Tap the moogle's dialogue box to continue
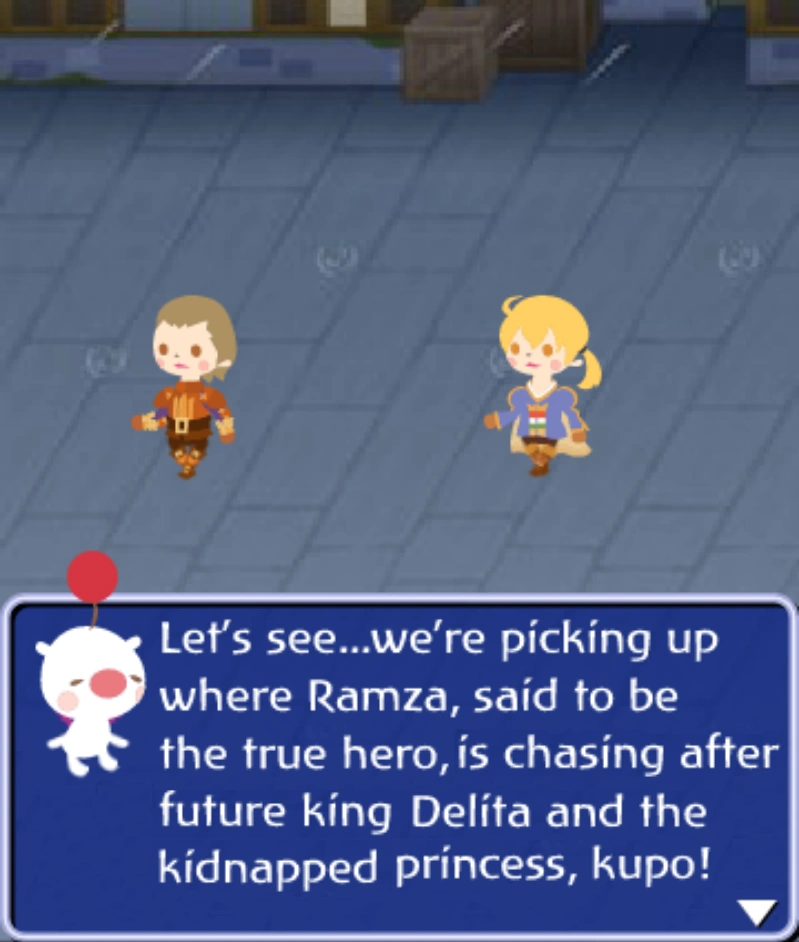 pos(400,767)
